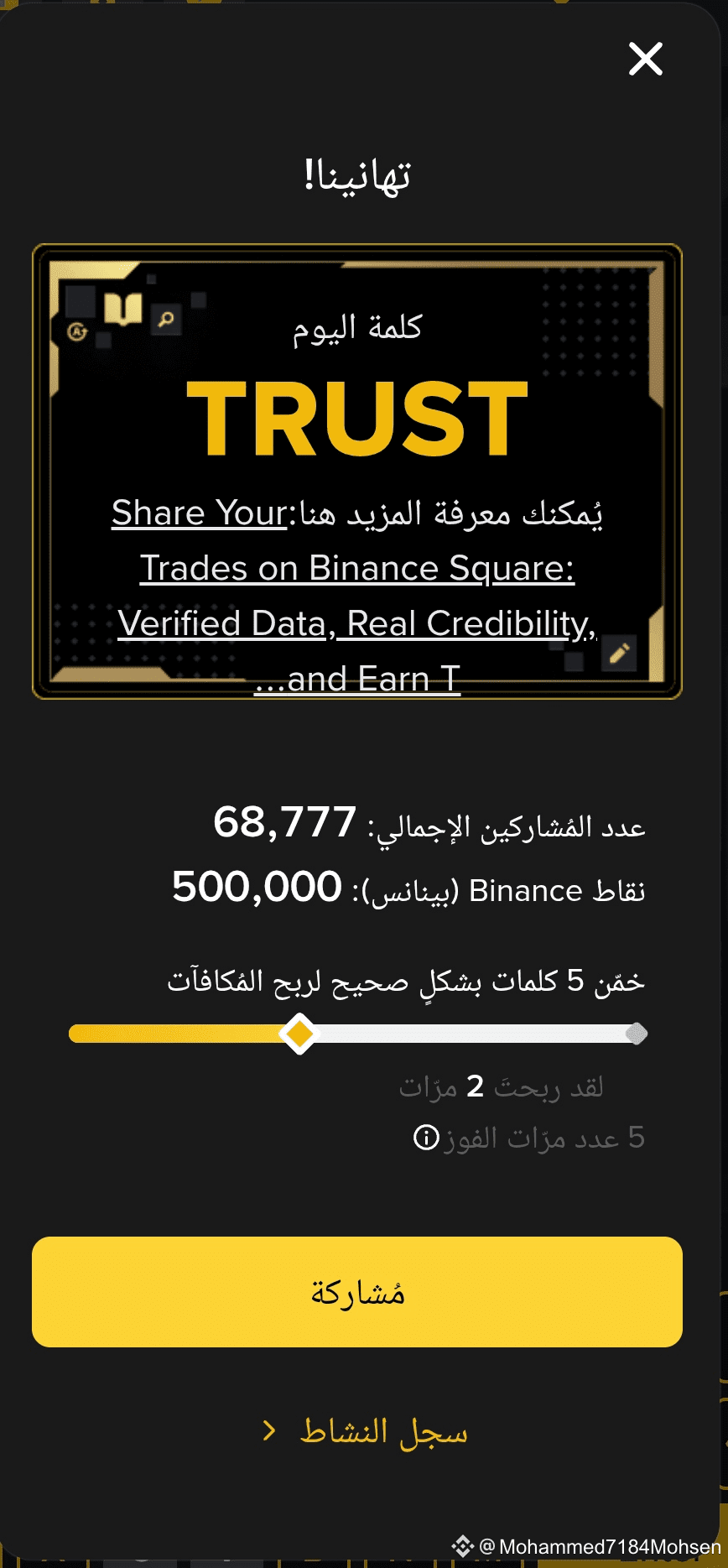
Task: Open the Share Your Trades on Binance Square link
Action: [357, 596]
